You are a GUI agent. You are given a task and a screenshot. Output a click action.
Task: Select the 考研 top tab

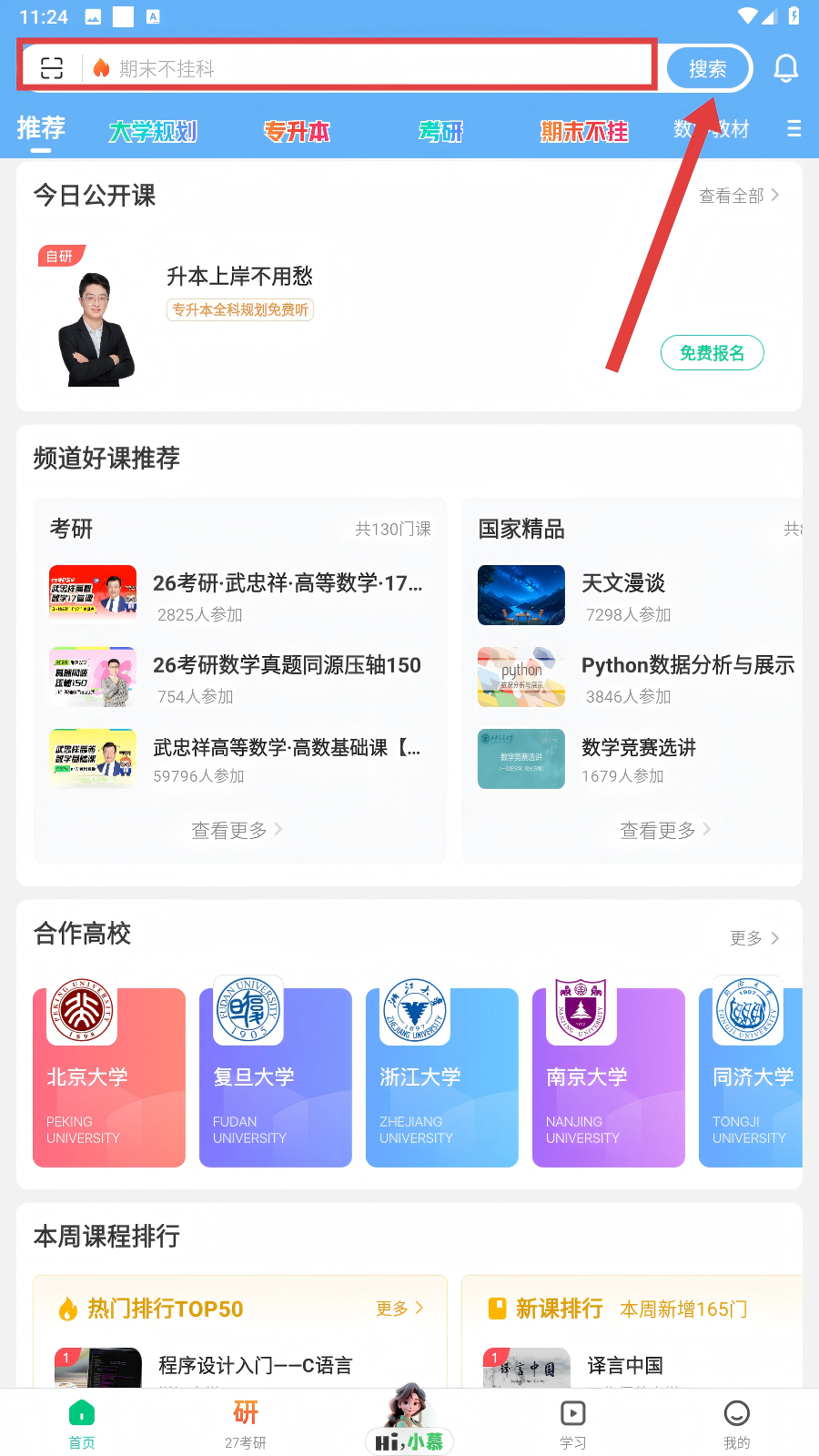coord(440,131)
